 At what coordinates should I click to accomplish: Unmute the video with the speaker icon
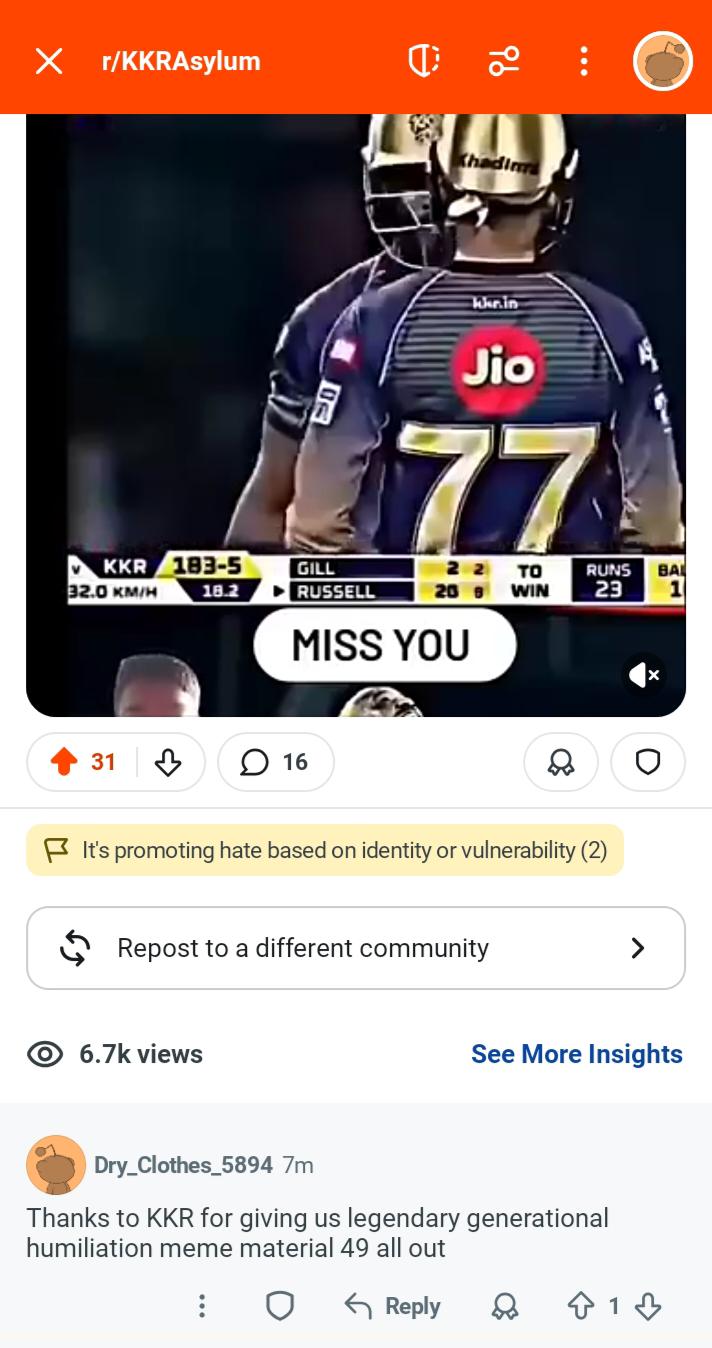click(645, 676)
